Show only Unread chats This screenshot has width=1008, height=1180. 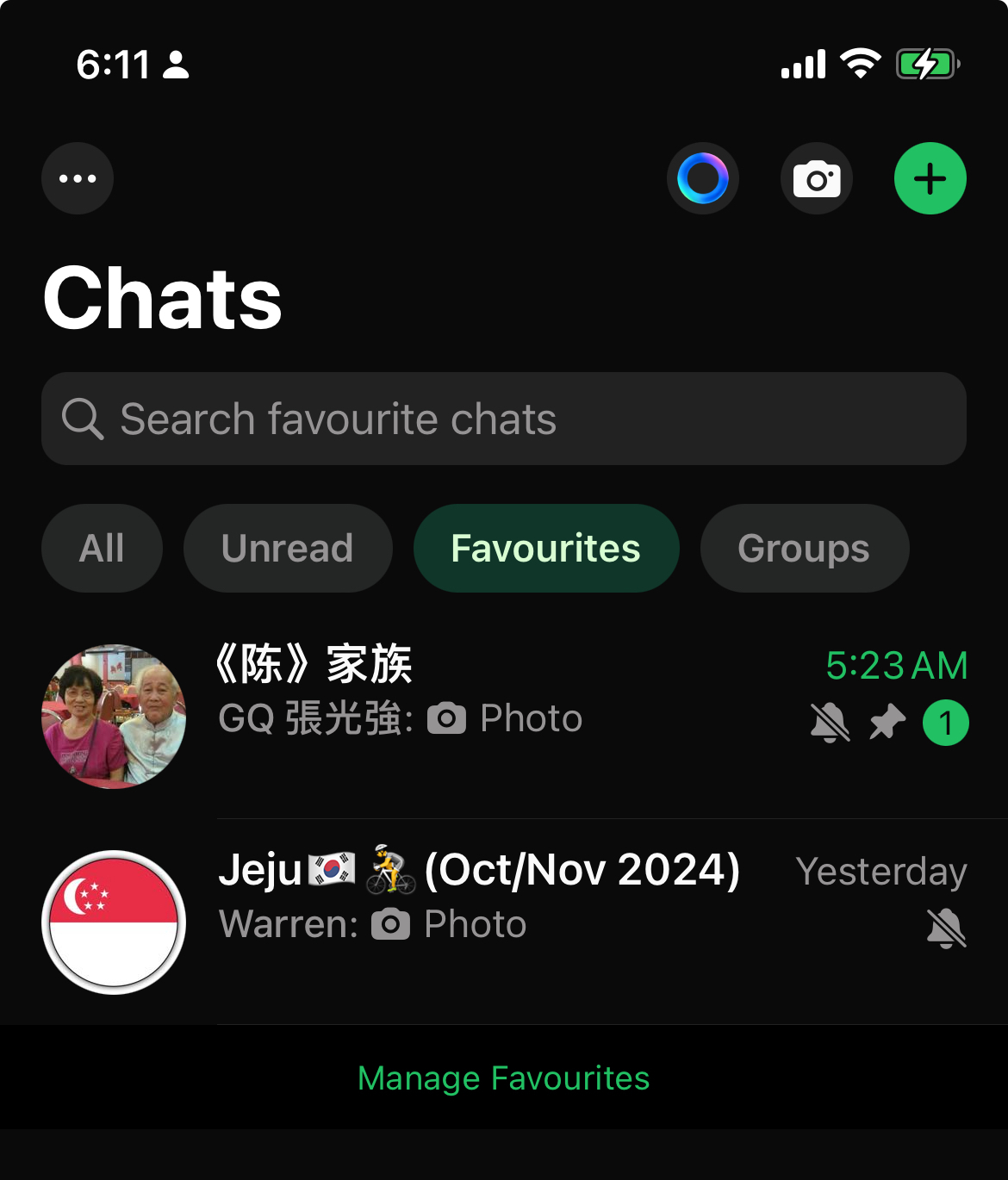[x=288, y=548]
